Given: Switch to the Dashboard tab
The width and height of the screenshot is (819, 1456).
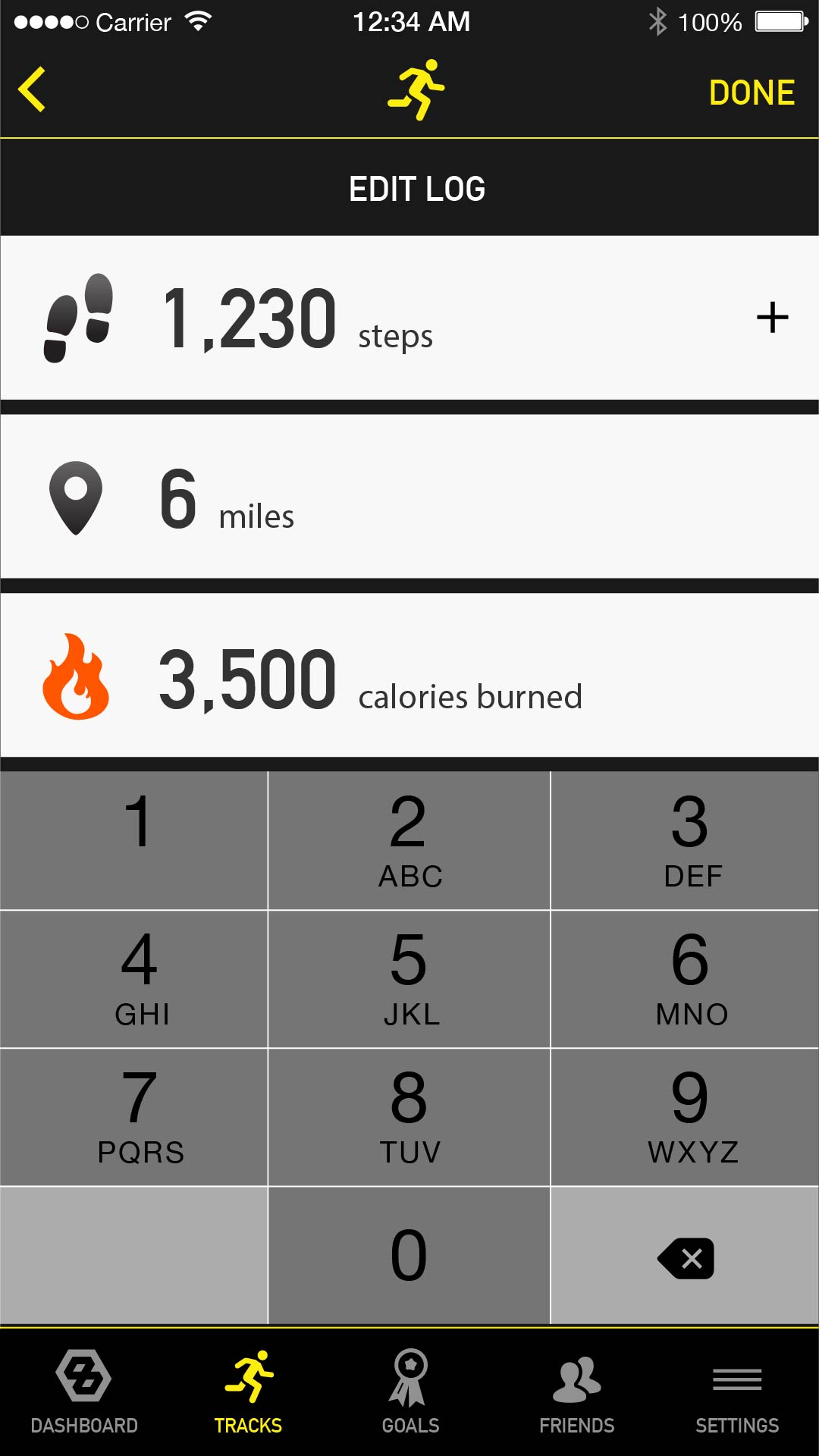Looking at the screenshot, I should click(x=84, y=1392).
